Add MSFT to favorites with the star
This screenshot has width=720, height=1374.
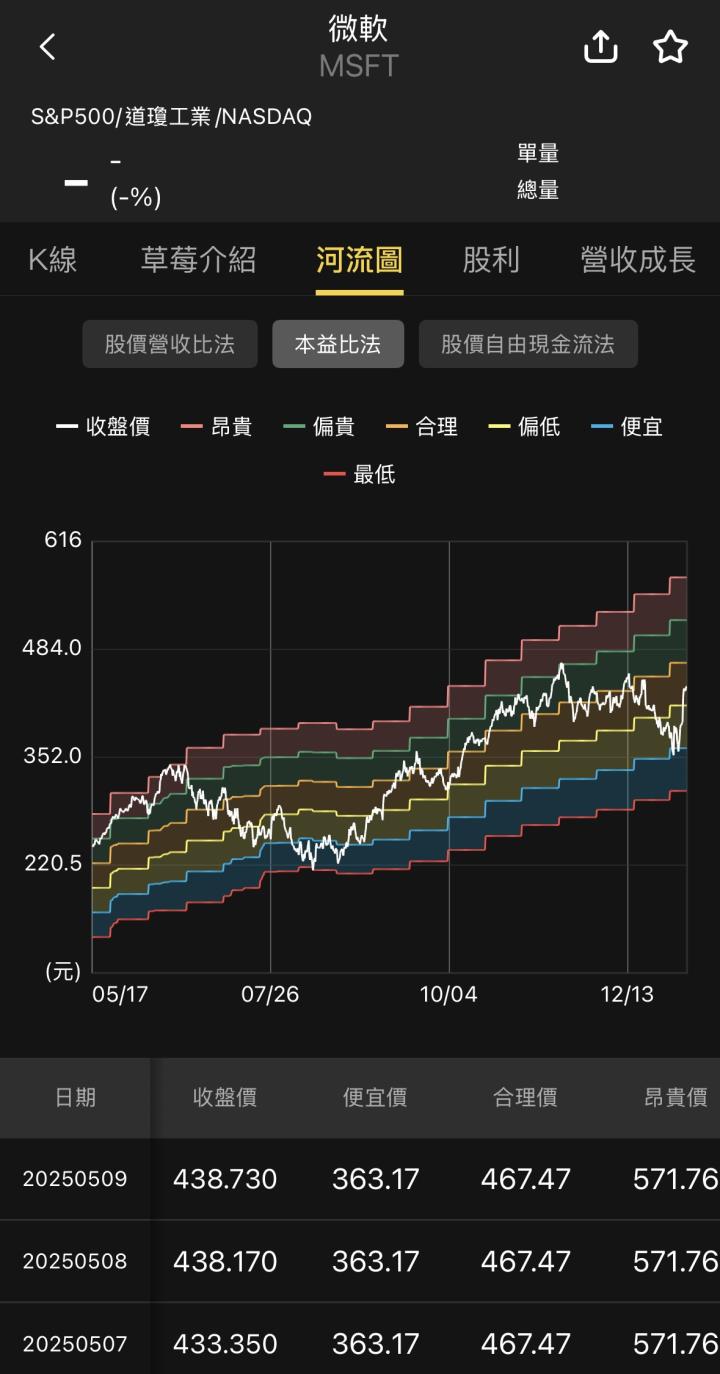(670, 47)
